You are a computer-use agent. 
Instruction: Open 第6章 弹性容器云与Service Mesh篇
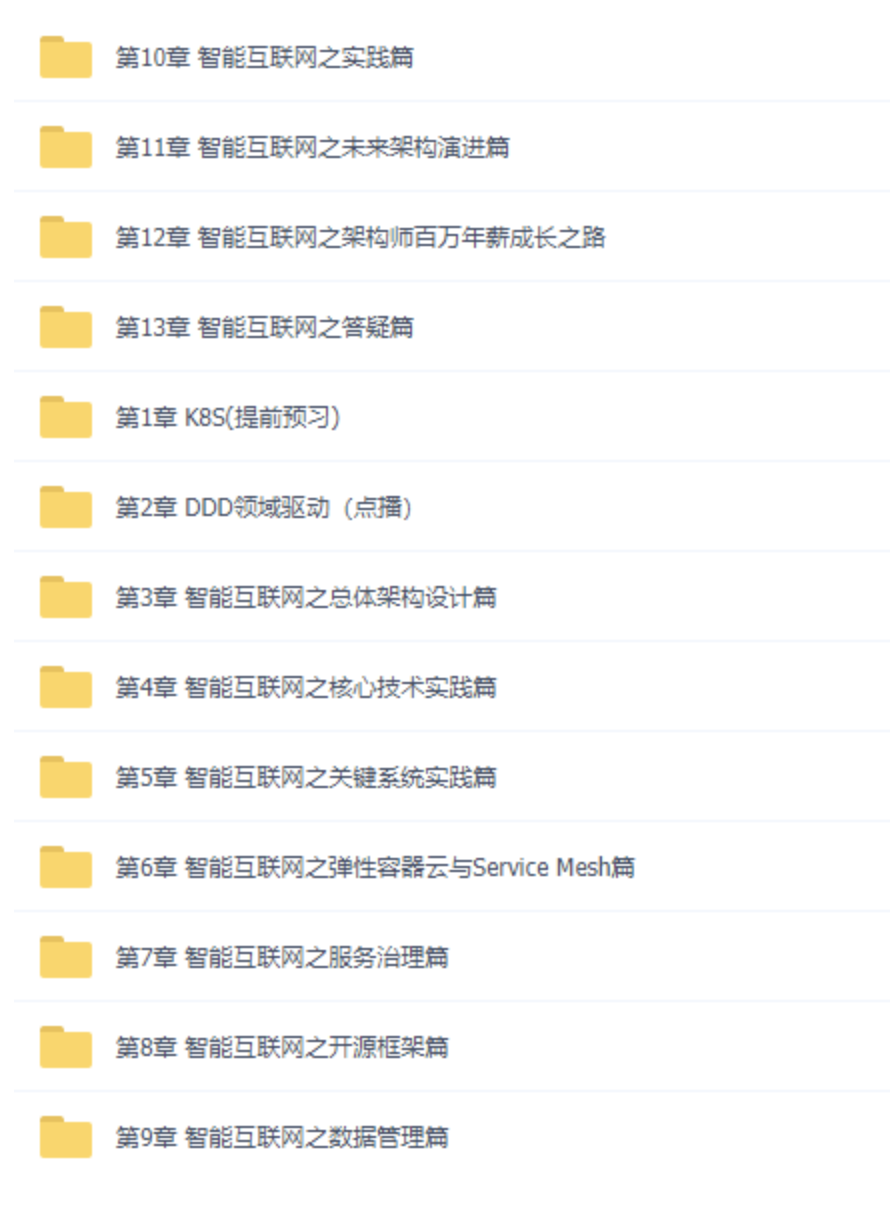[375, 868]
